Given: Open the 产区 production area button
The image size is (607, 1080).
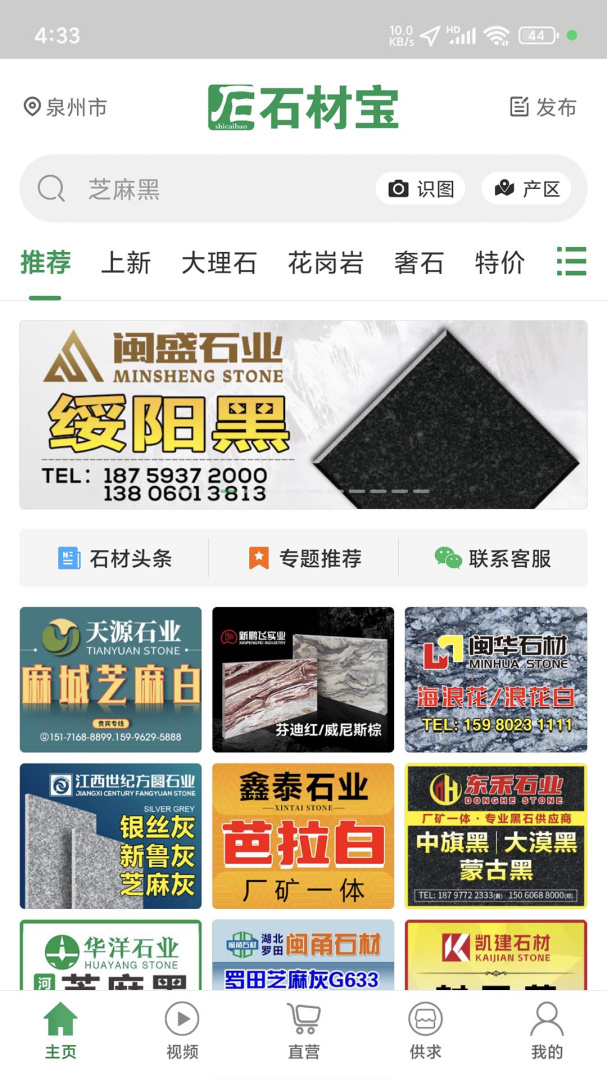Looking at the screenshot, I should [527, 189].
